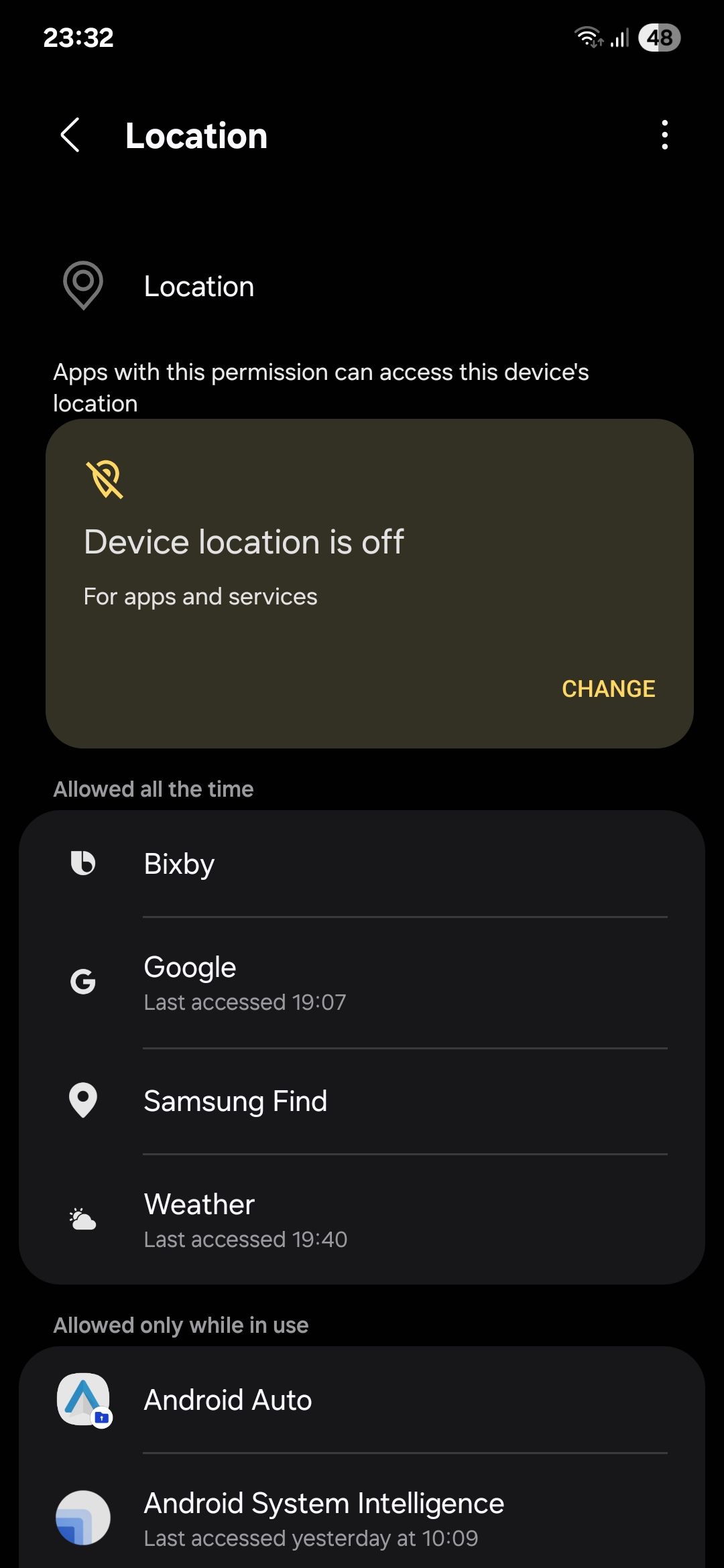Open Bixby's location permission entry

[362, 864]
